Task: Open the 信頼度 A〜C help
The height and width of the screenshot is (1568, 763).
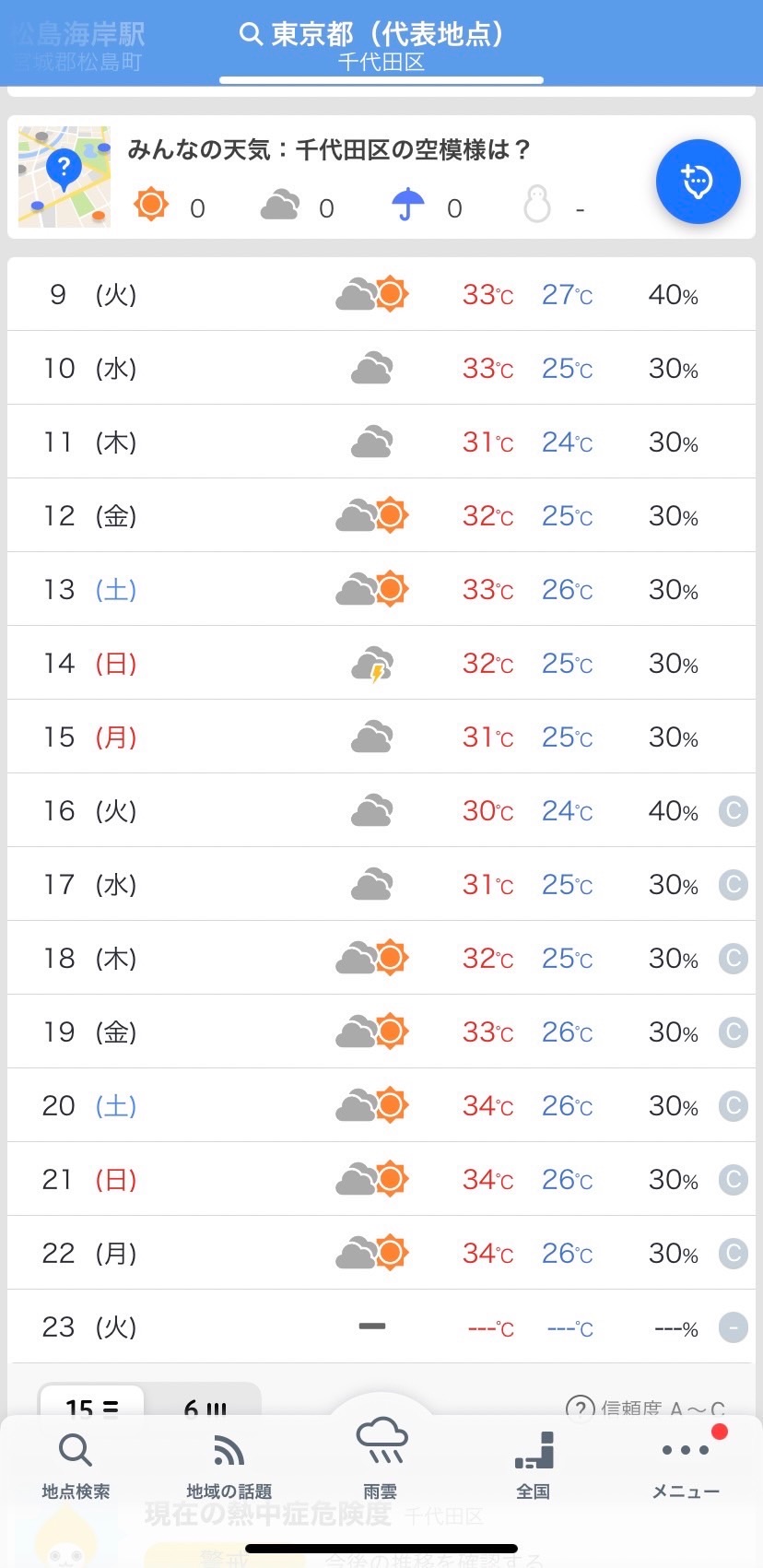Action: click(x=645, y=1408)
